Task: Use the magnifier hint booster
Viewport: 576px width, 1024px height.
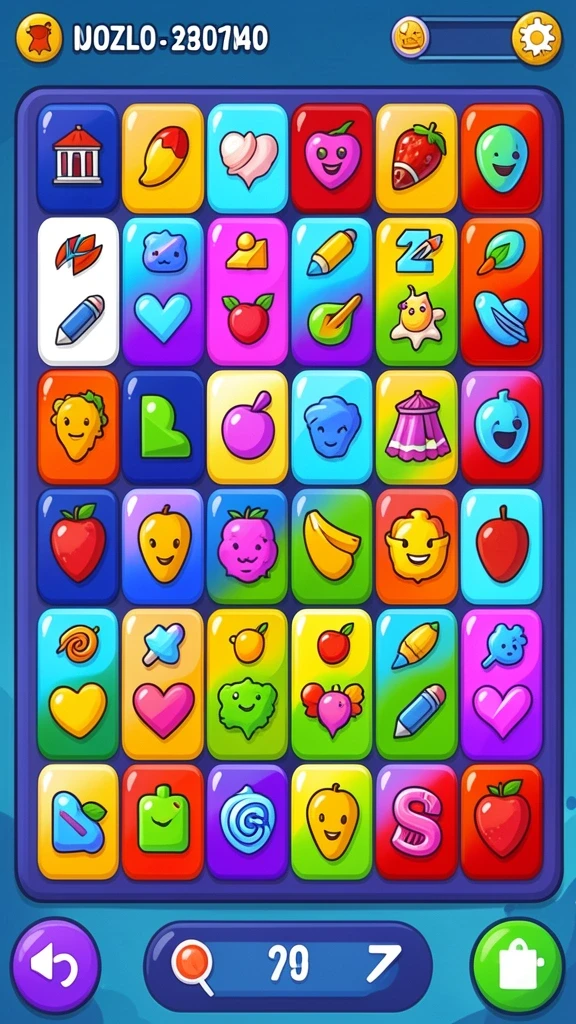Action: [193, 966]
